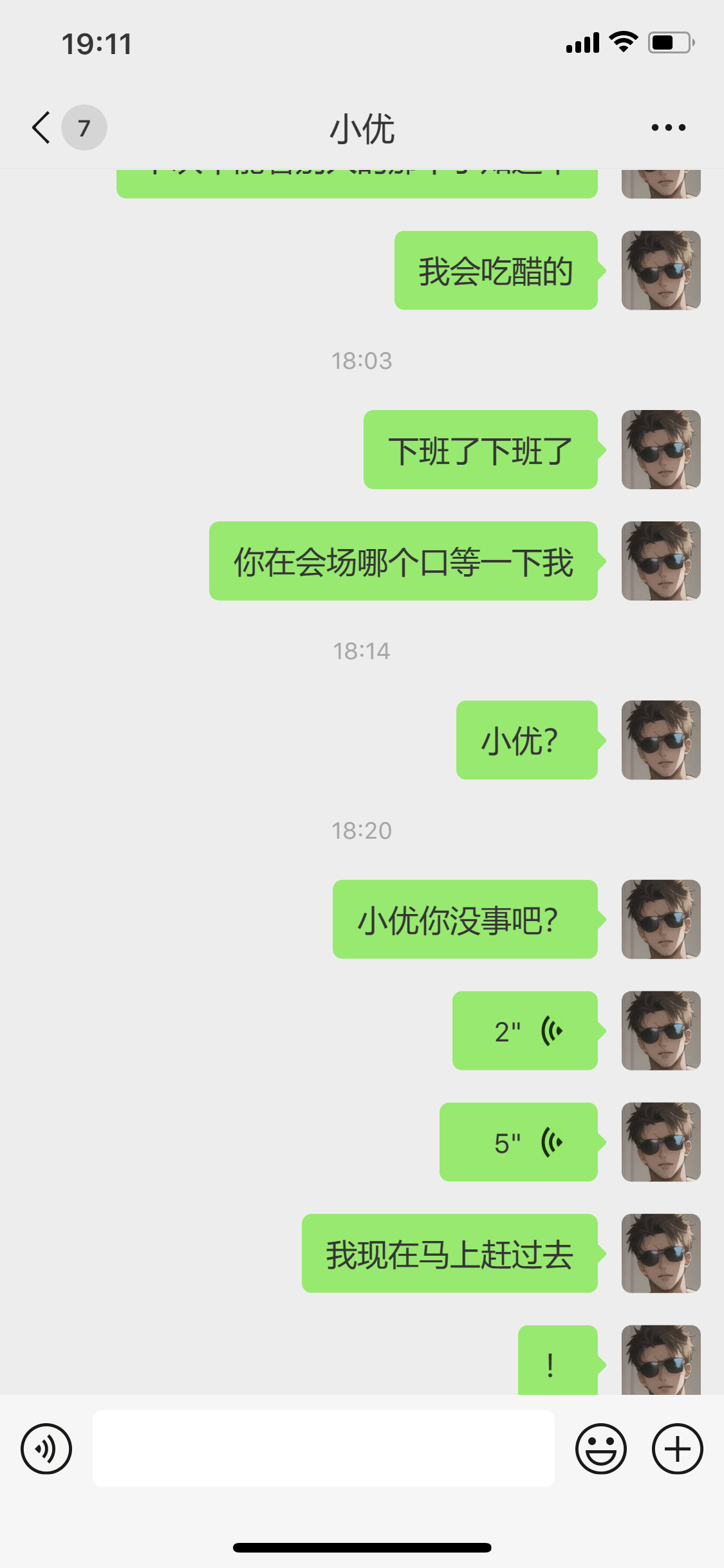
Task: Switch to voice input mode
Action: 46,1449
